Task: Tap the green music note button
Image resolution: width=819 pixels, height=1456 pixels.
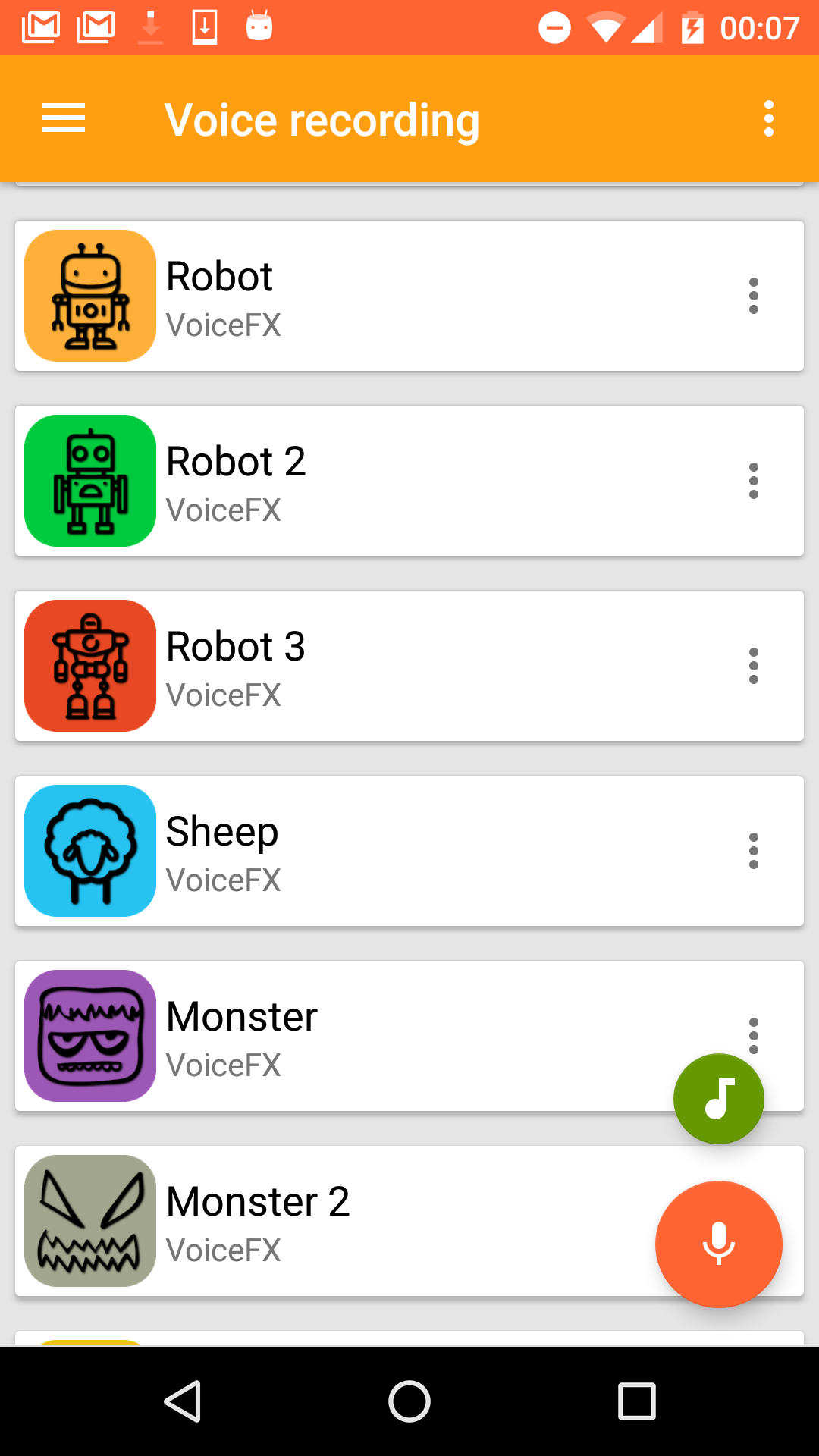Action: (x=718, y=1099)
